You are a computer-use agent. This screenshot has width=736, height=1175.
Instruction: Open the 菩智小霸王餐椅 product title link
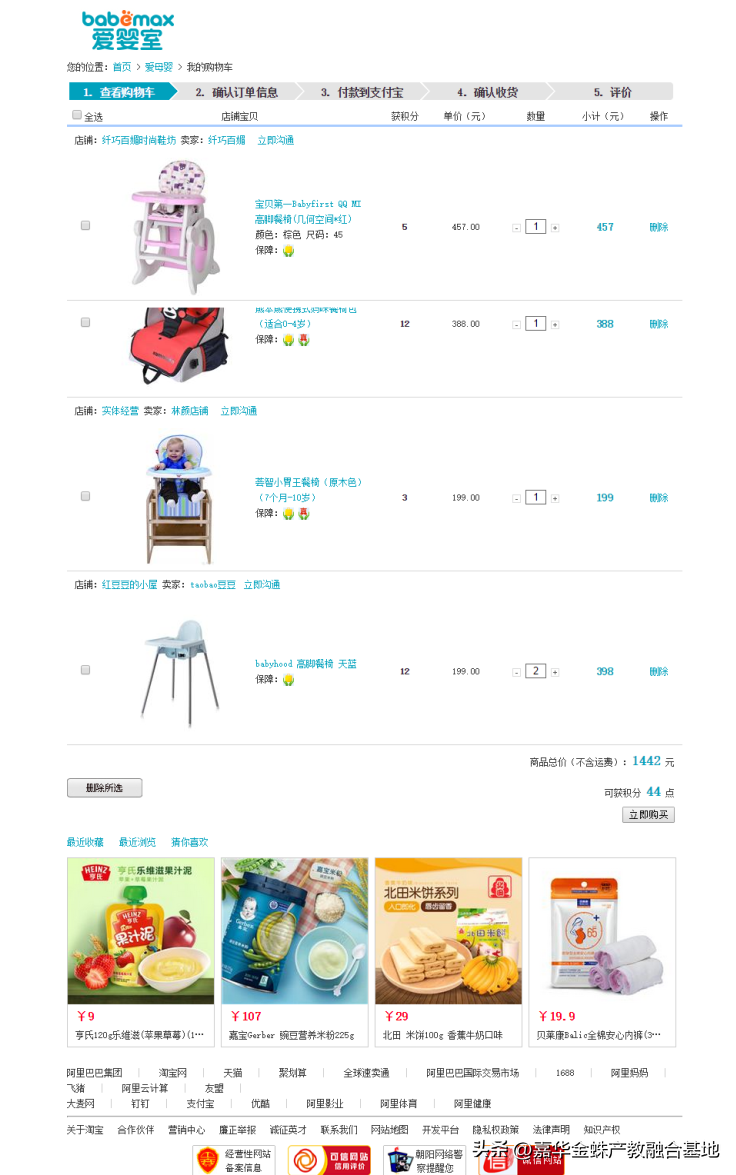[x=308, y=482]
